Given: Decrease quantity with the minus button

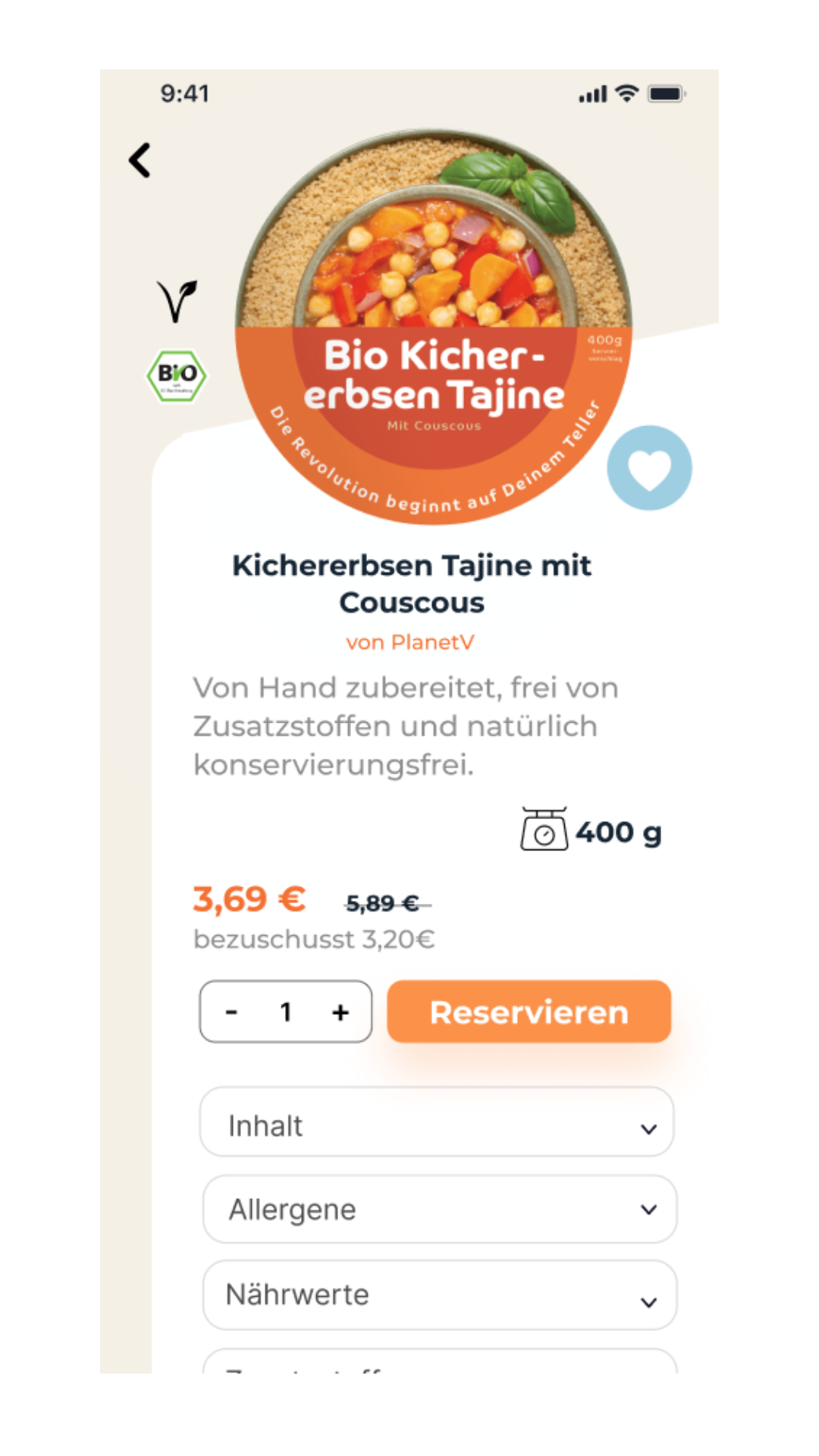Looking at the screenshot, I should [x=232, y=1012].
